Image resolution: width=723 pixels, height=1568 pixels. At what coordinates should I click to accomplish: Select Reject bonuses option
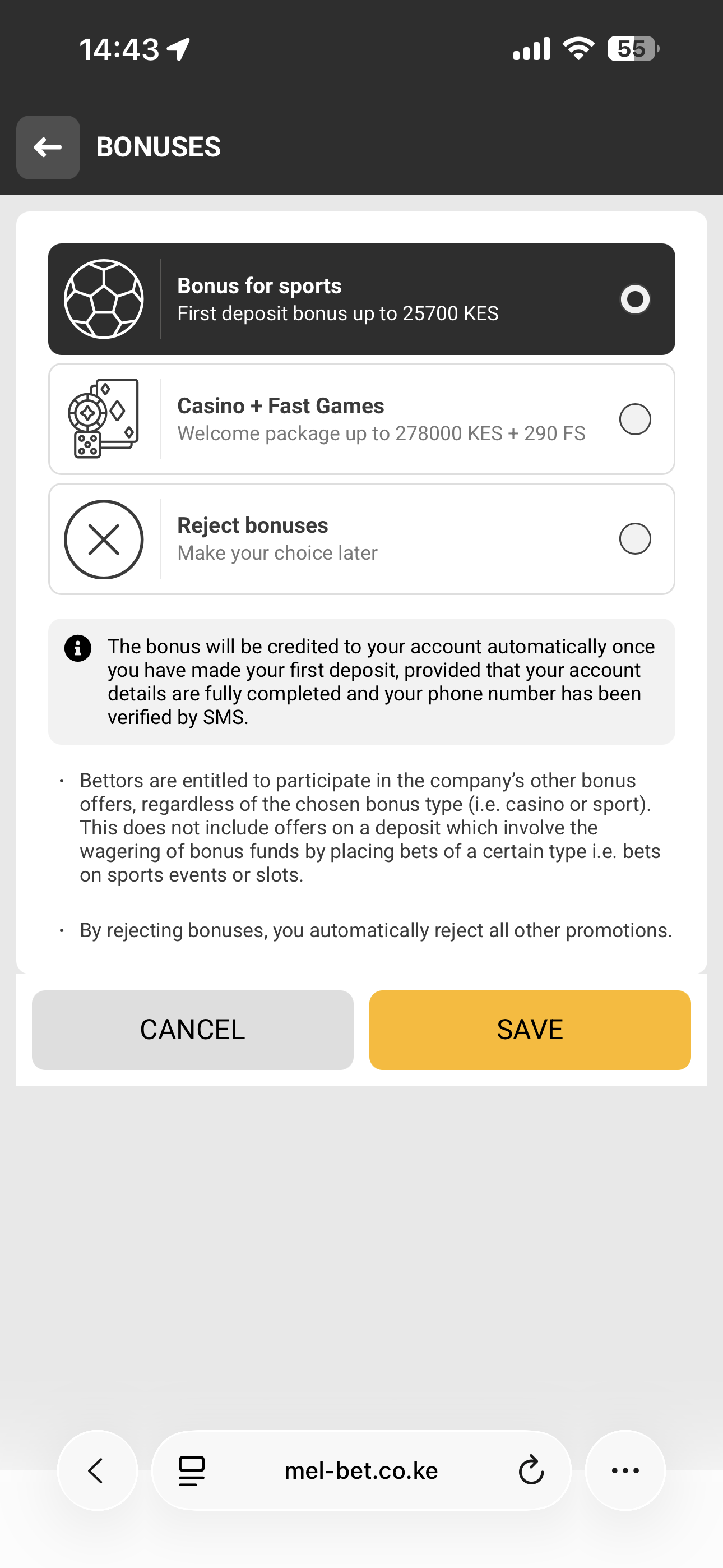(x=634, y=539)
